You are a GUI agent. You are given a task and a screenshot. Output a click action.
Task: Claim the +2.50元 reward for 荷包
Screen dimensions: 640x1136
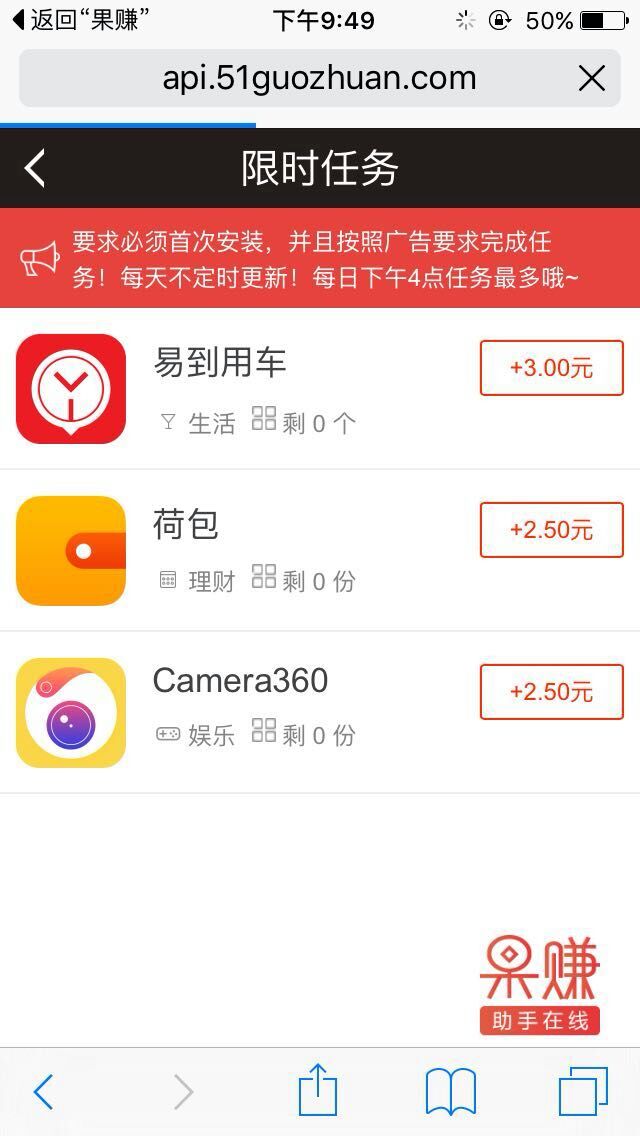[x=552, y=530]
